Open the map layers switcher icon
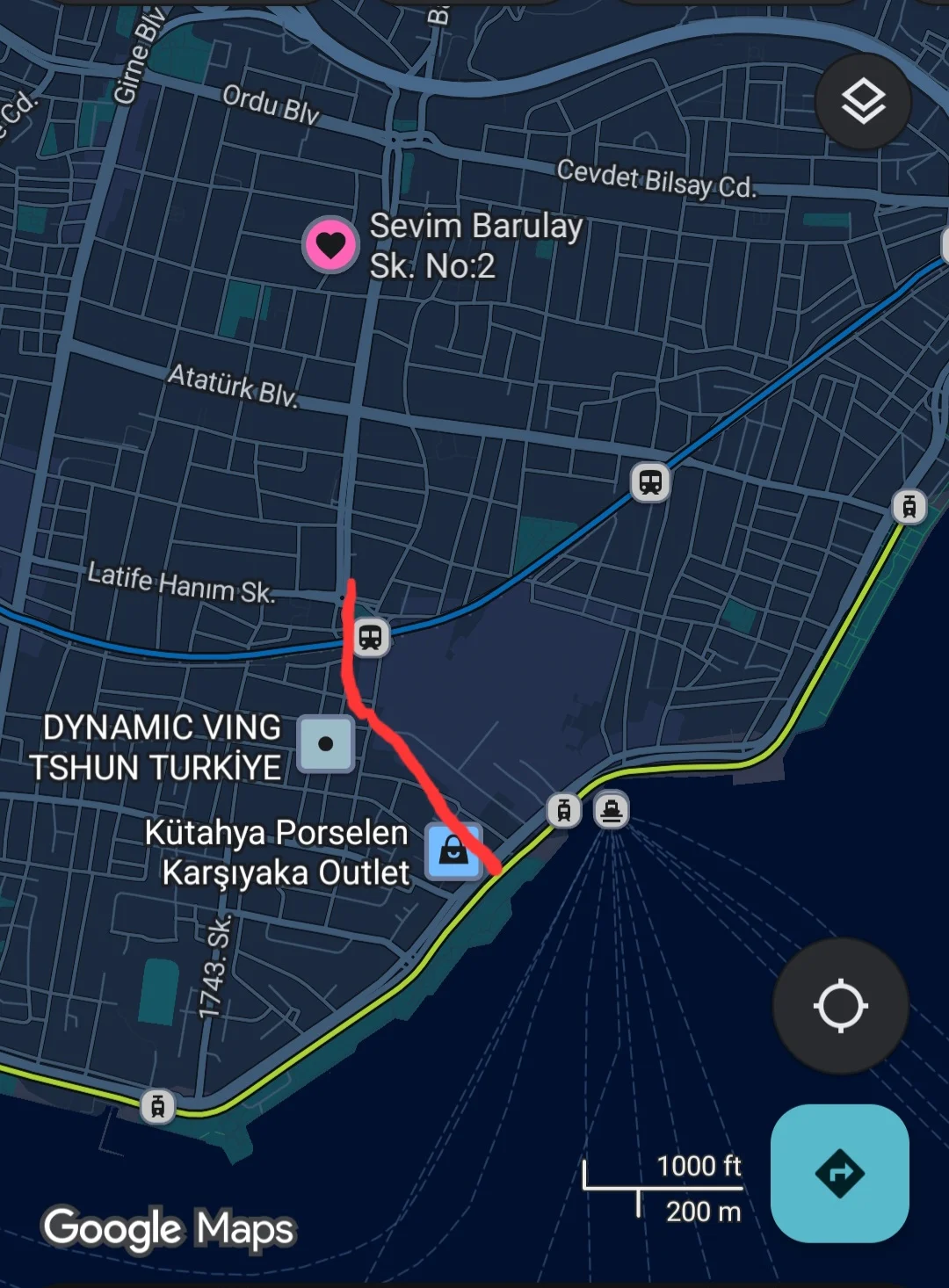Viewport: 949px width, 1288px height. (862, 102)
